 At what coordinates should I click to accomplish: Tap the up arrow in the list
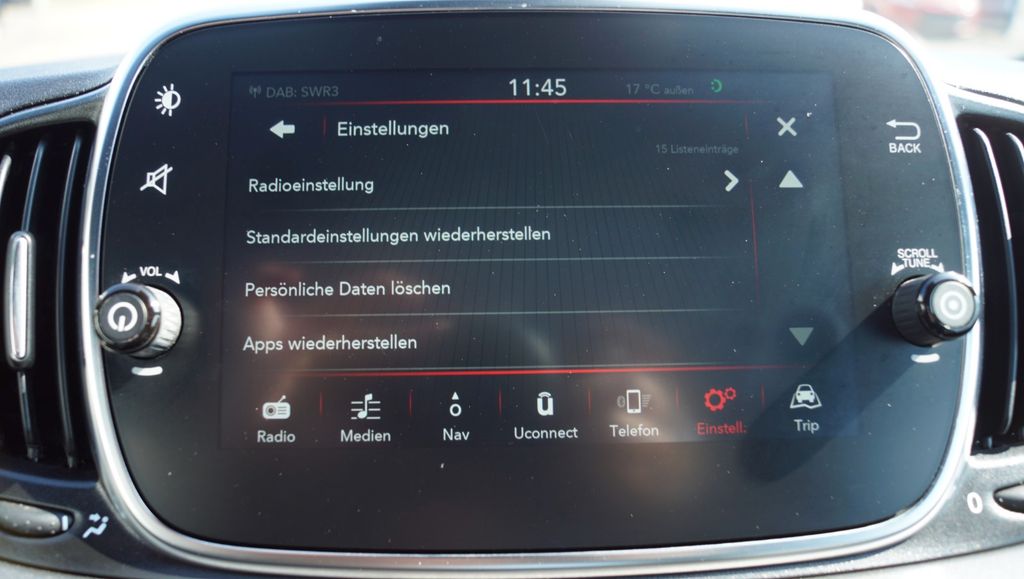pos(791,180)
